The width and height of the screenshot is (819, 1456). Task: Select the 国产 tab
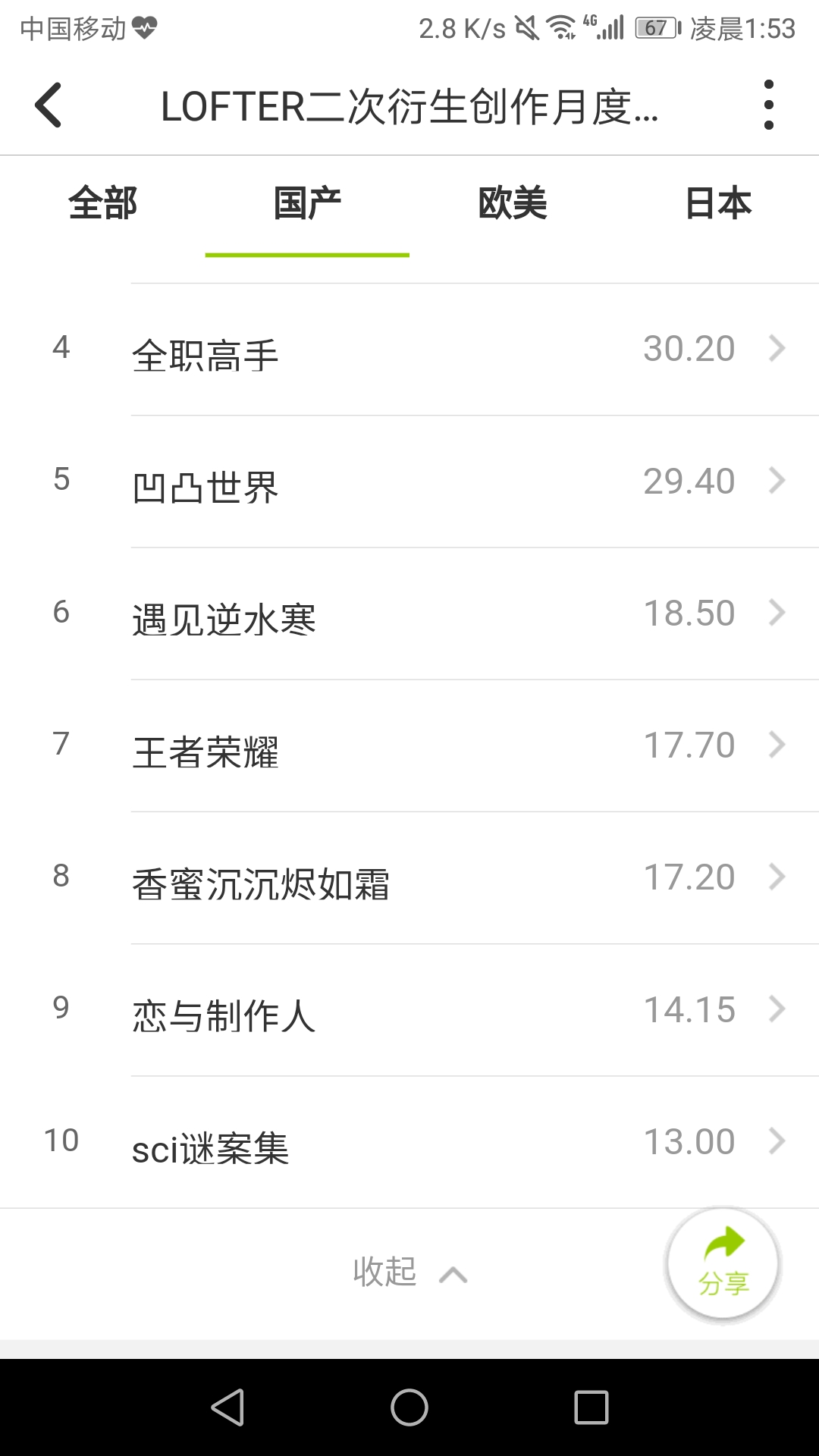coord(307,204)
